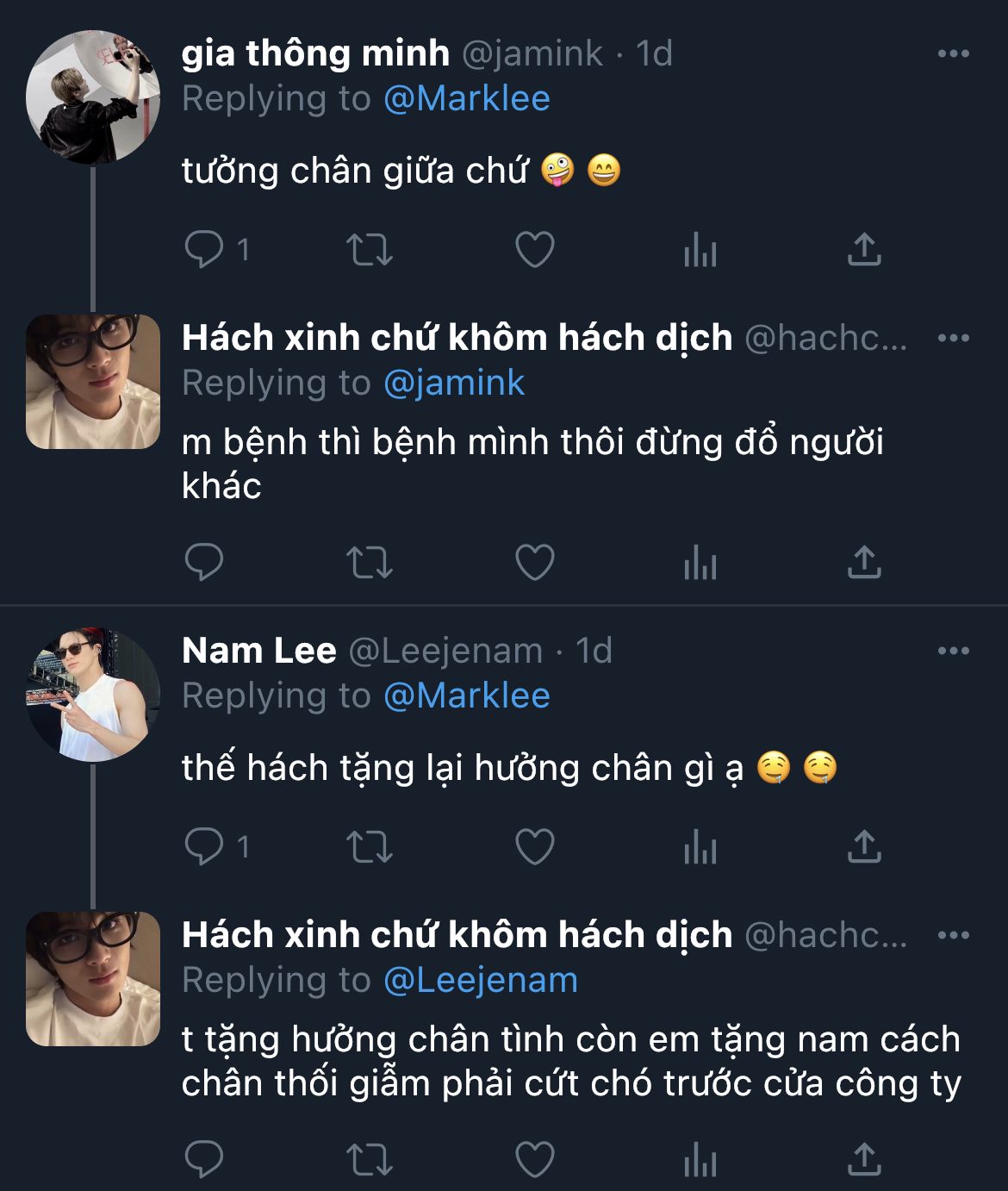Screen dimensions: 1008x1191
Task: Retweet Nam Lee's tweet
Action: pos(369,847)
